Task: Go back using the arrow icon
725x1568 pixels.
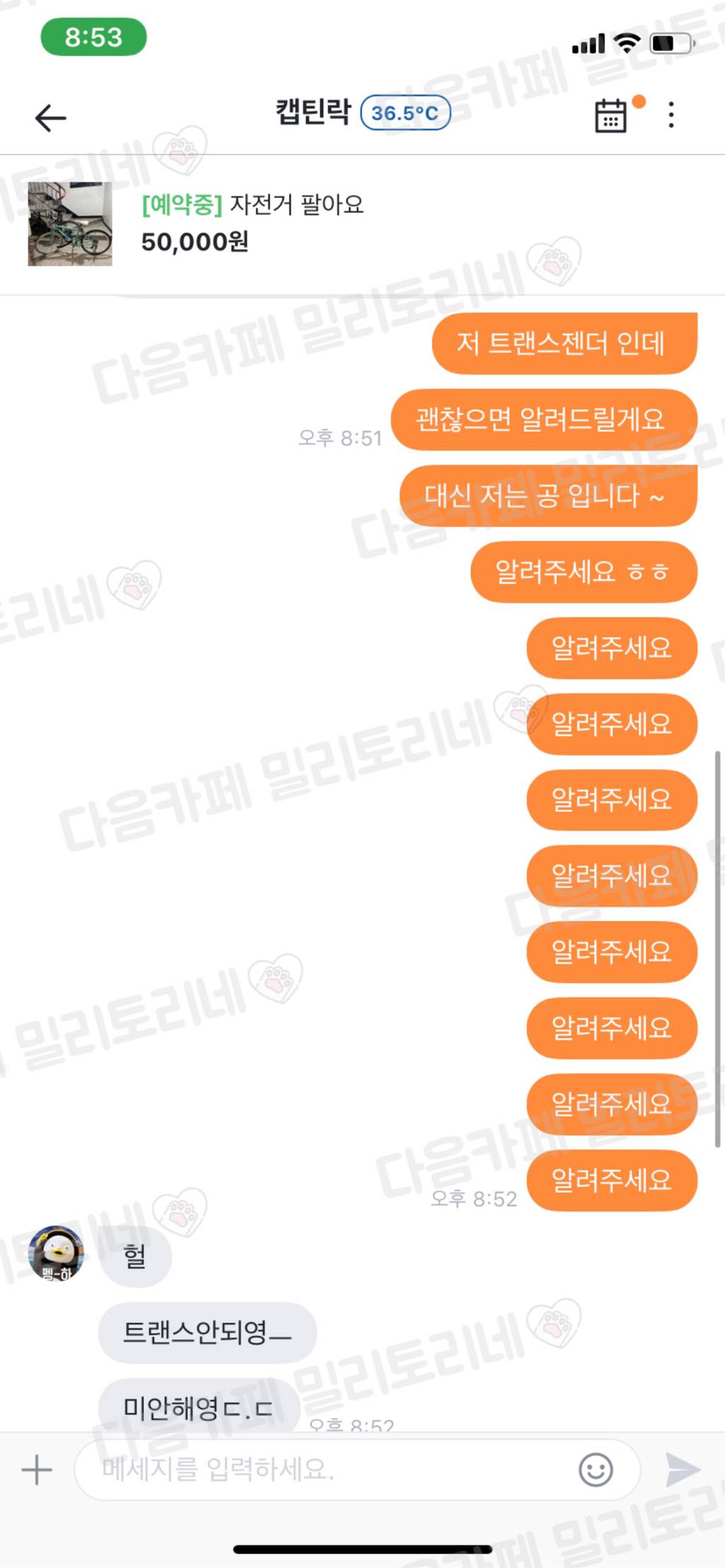Action: coord(50,117)
